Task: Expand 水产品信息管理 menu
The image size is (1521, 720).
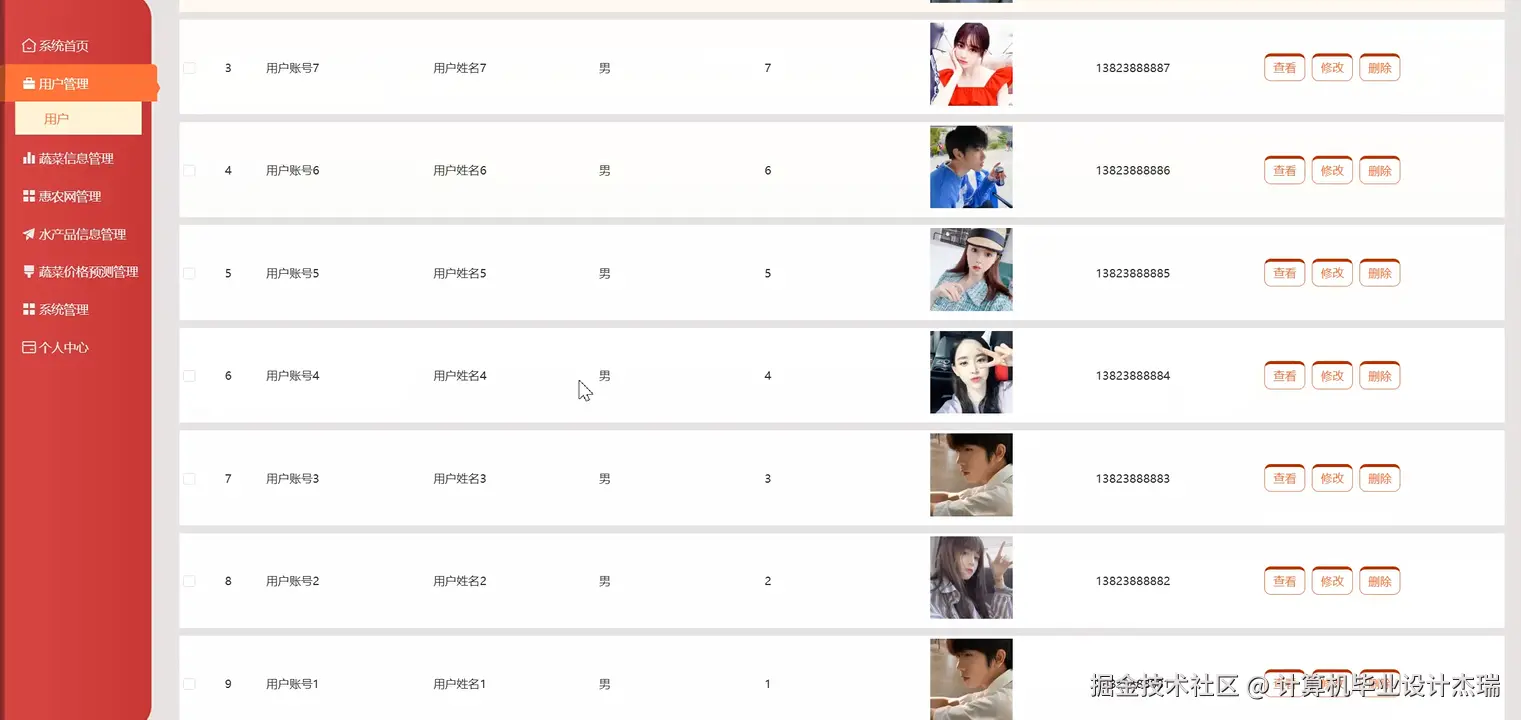Action: [x=81, y=235]
